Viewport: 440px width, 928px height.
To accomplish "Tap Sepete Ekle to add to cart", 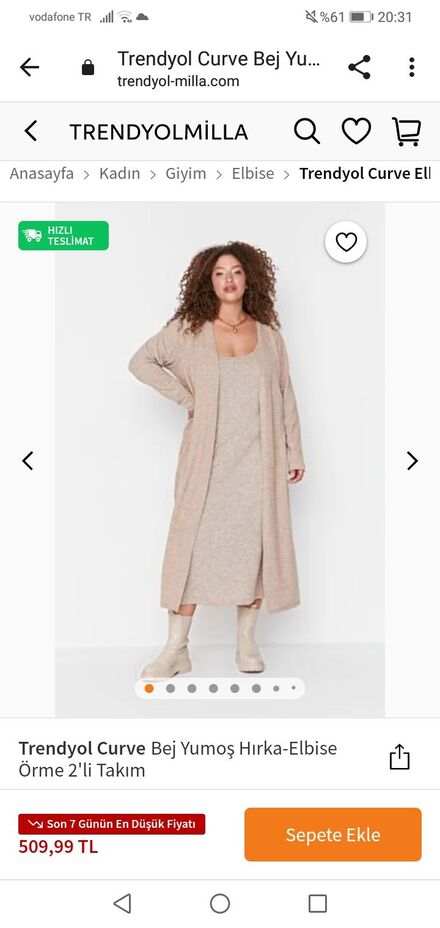I will pos(333,834).
